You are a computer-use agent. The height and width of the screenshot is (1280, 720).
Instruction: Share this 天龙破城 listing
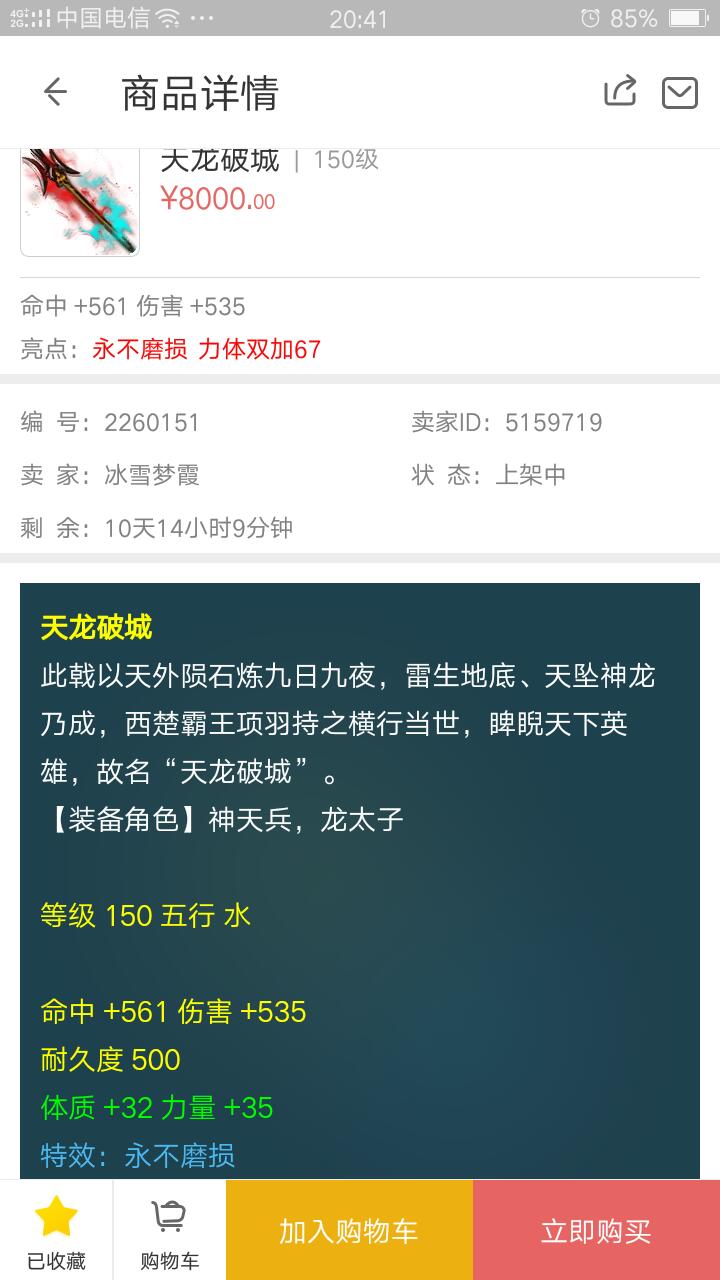click(620, 92)
